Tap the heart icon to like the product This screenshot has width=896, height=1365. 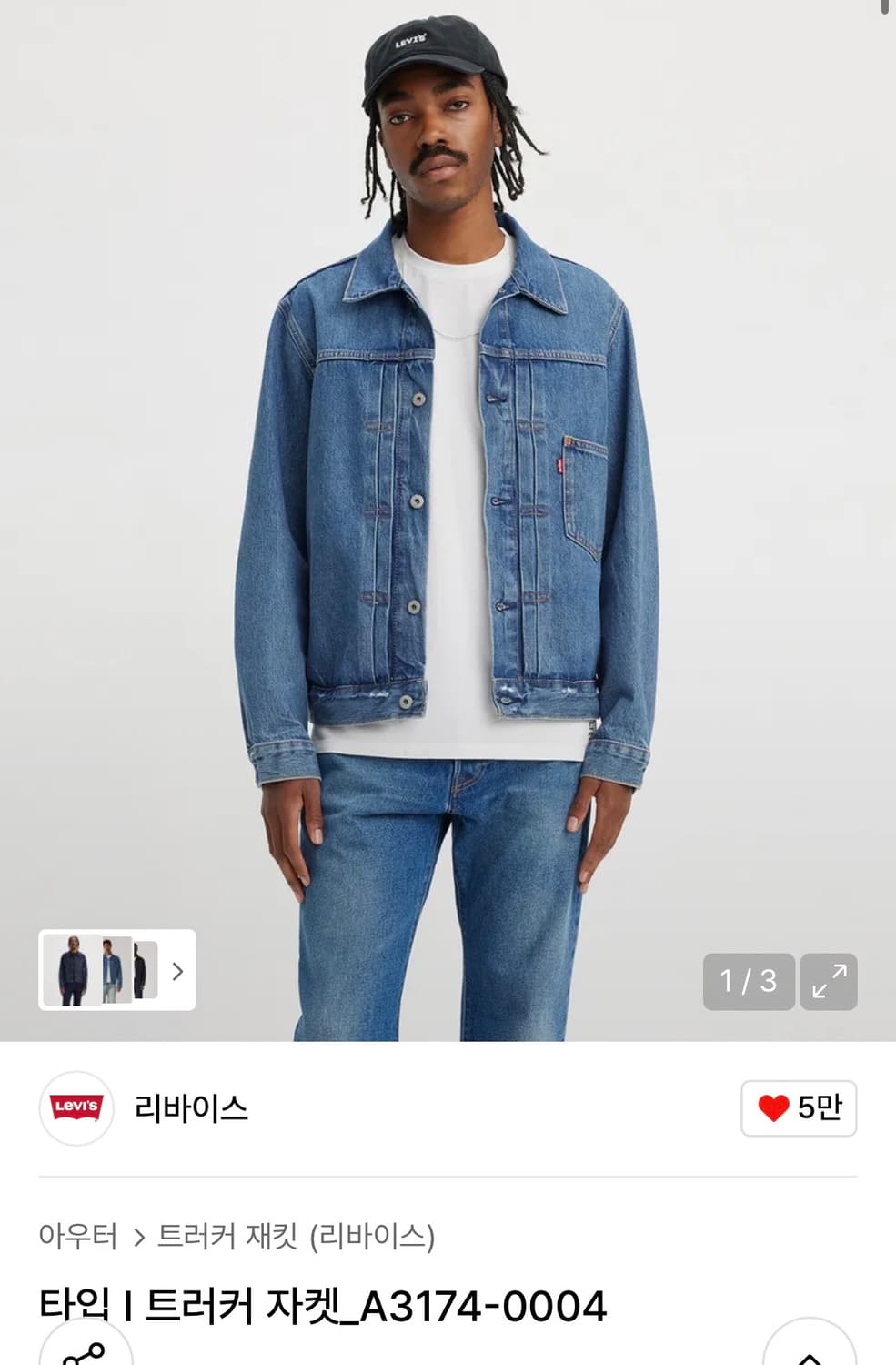(x=775, y=1107)
